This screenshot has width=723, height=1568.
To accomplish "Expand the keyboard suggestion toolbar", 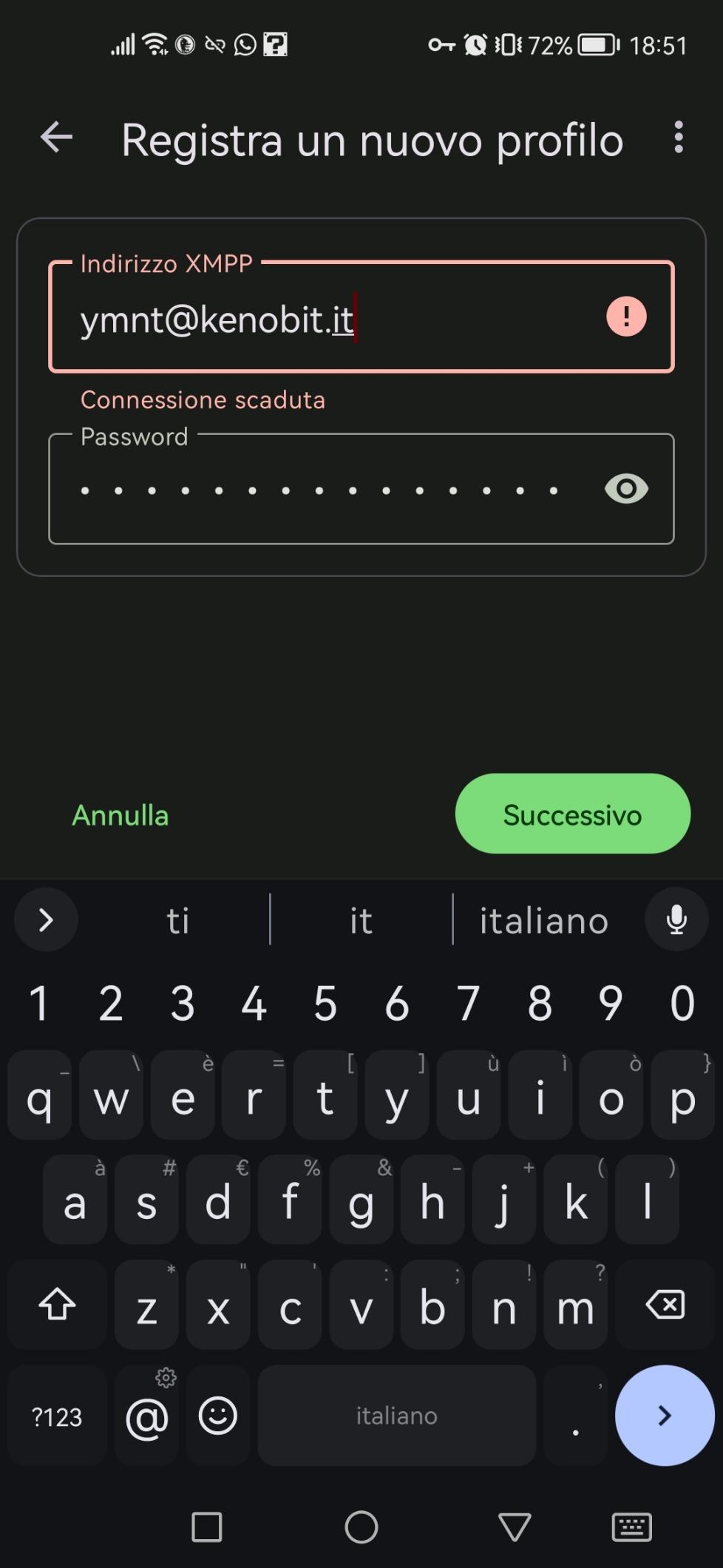I will (46, 920).
